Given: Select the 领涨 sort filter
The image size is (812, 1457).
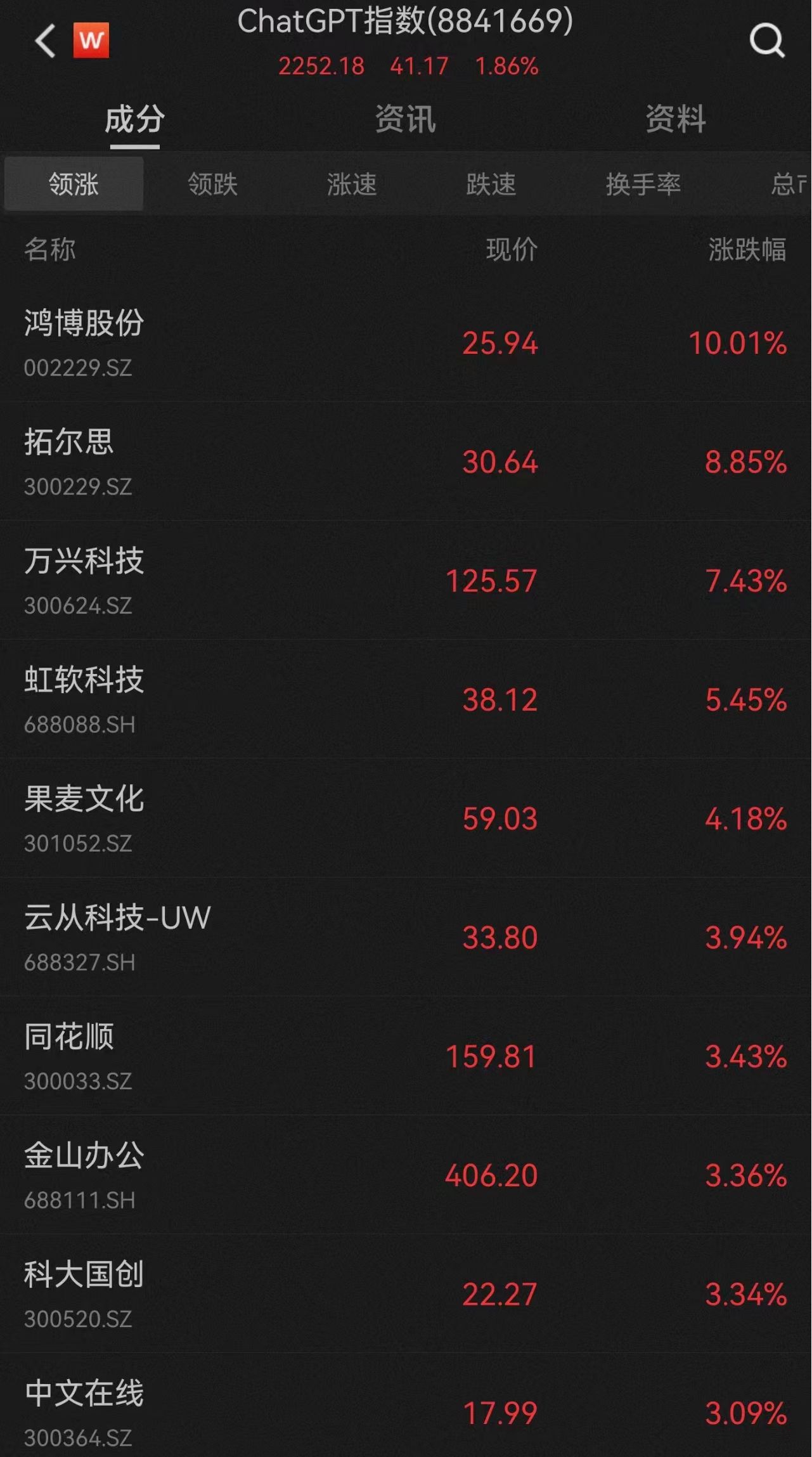Looking at the screenshot, I should (74, 185).
